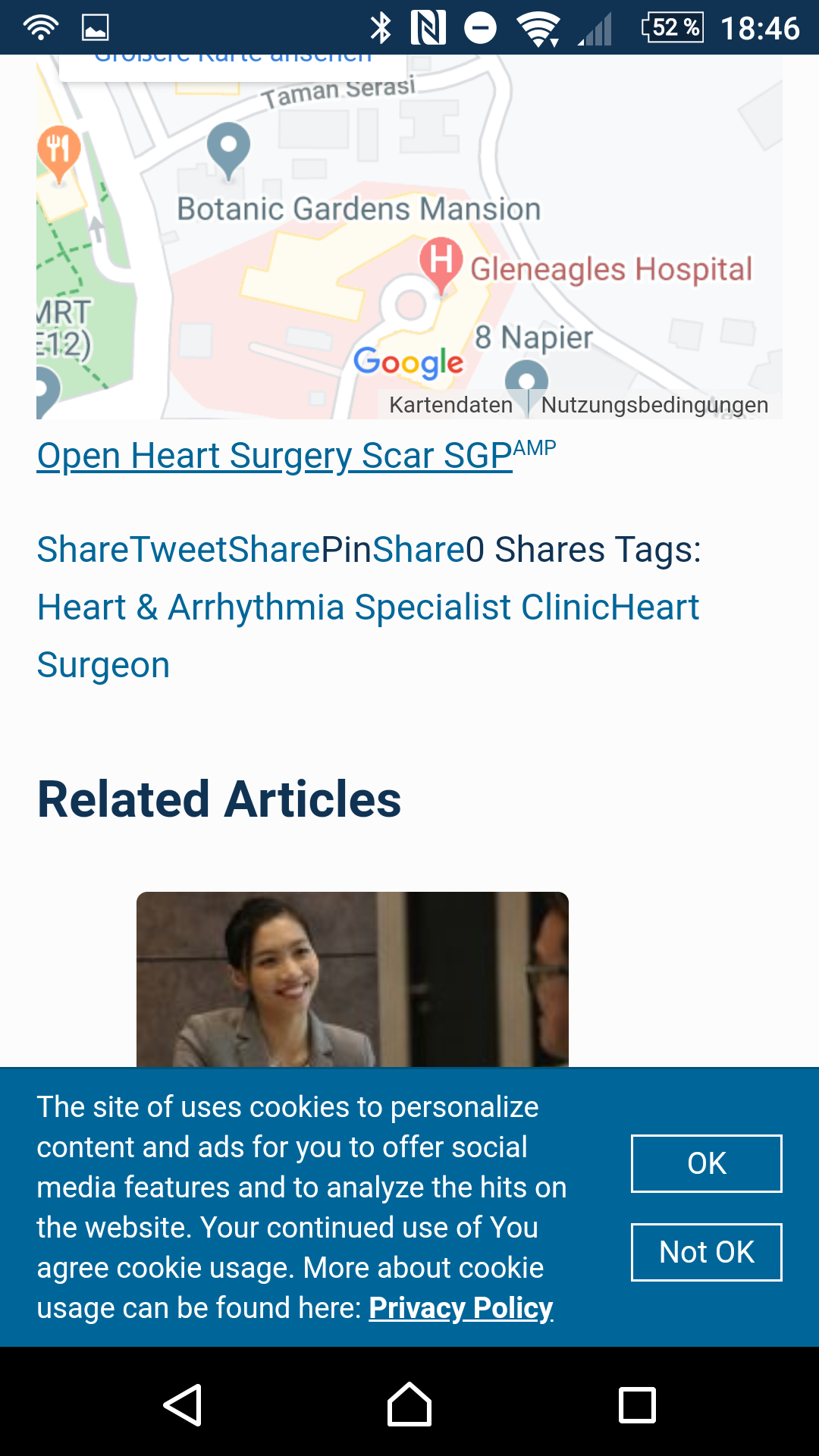Viewport: 819px width, 1456px height.
Task: Open the Gleneagles Hospital map marker
Action: pos(441,263)
